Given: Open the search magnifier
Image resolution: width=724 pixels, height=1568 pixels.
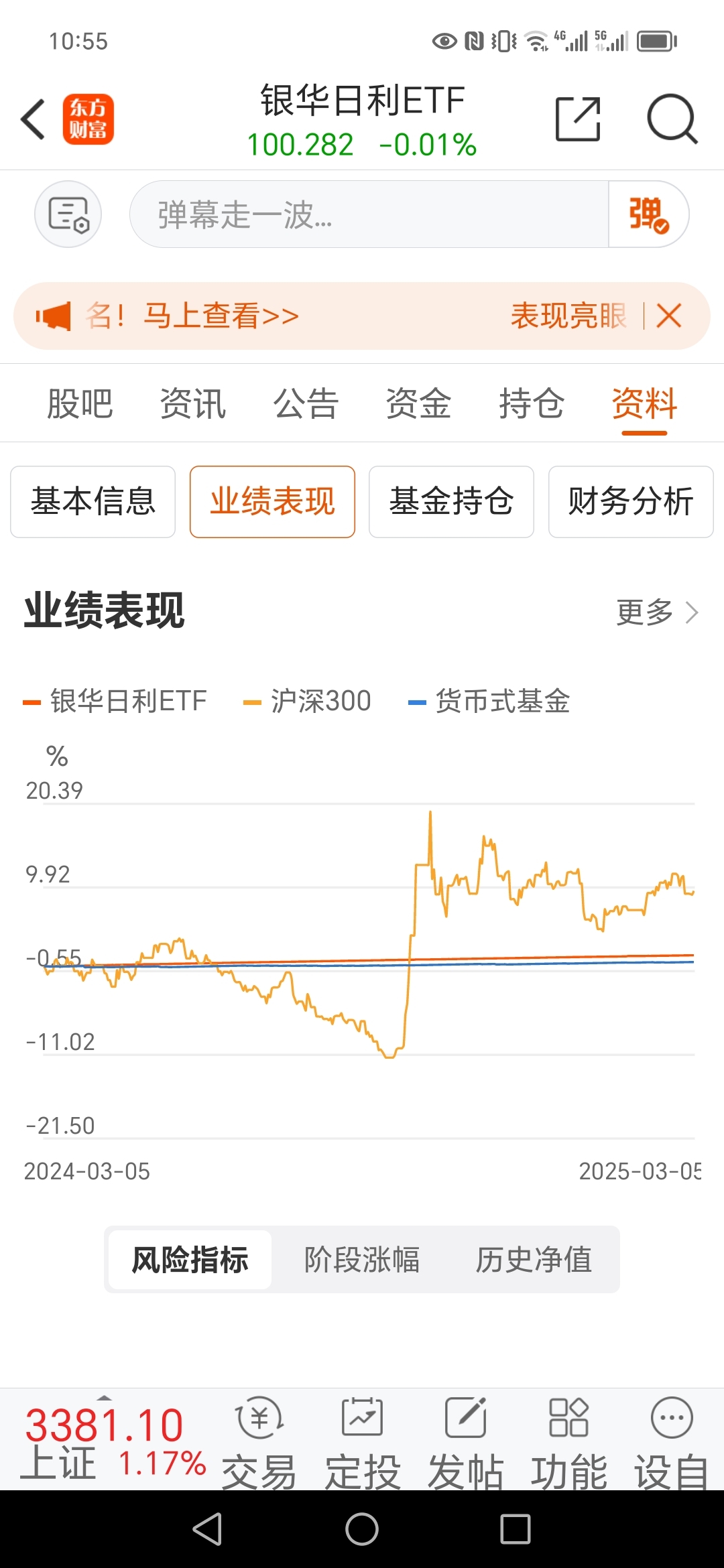Looking at the screenshot, I should coord(672,119).
